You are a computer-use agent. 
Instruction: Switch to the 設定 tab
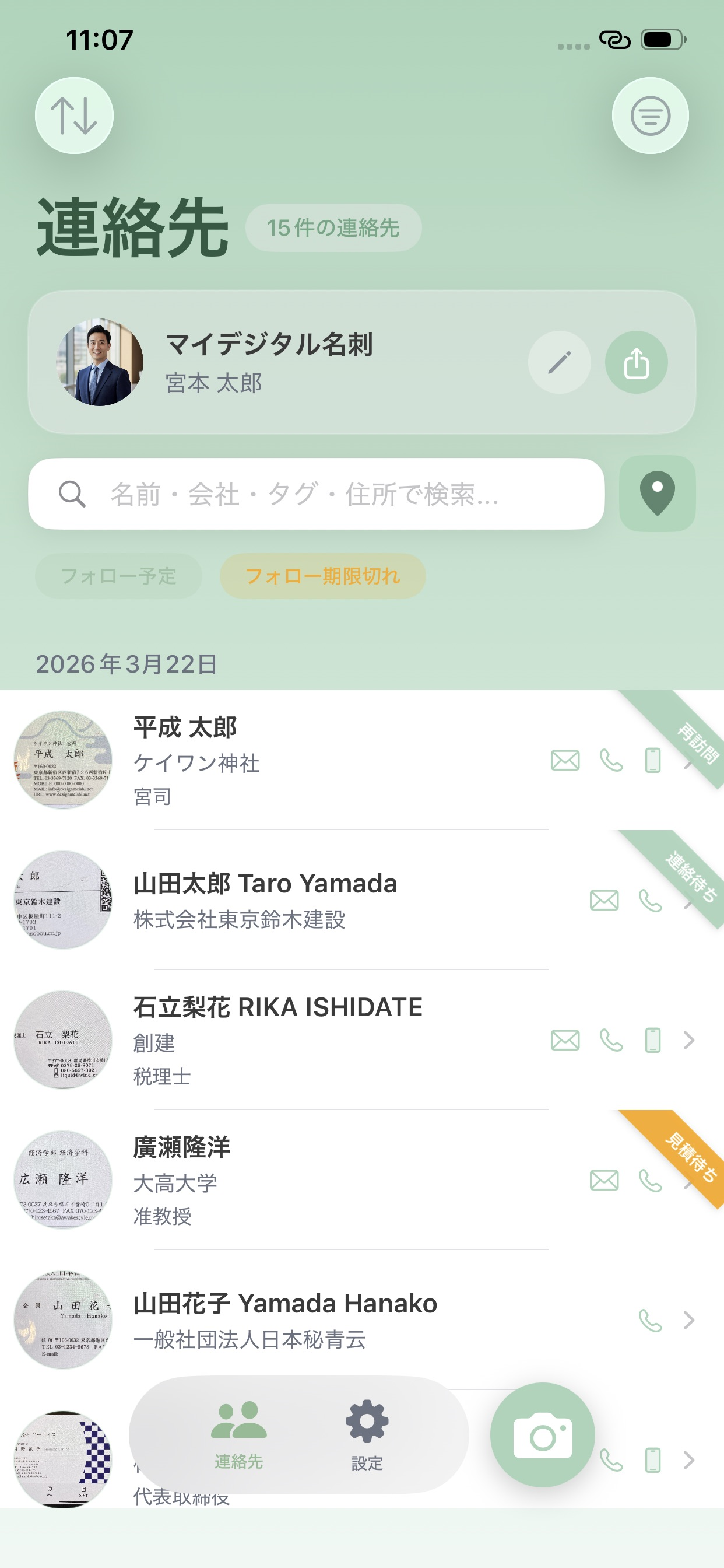point(366,1434)
